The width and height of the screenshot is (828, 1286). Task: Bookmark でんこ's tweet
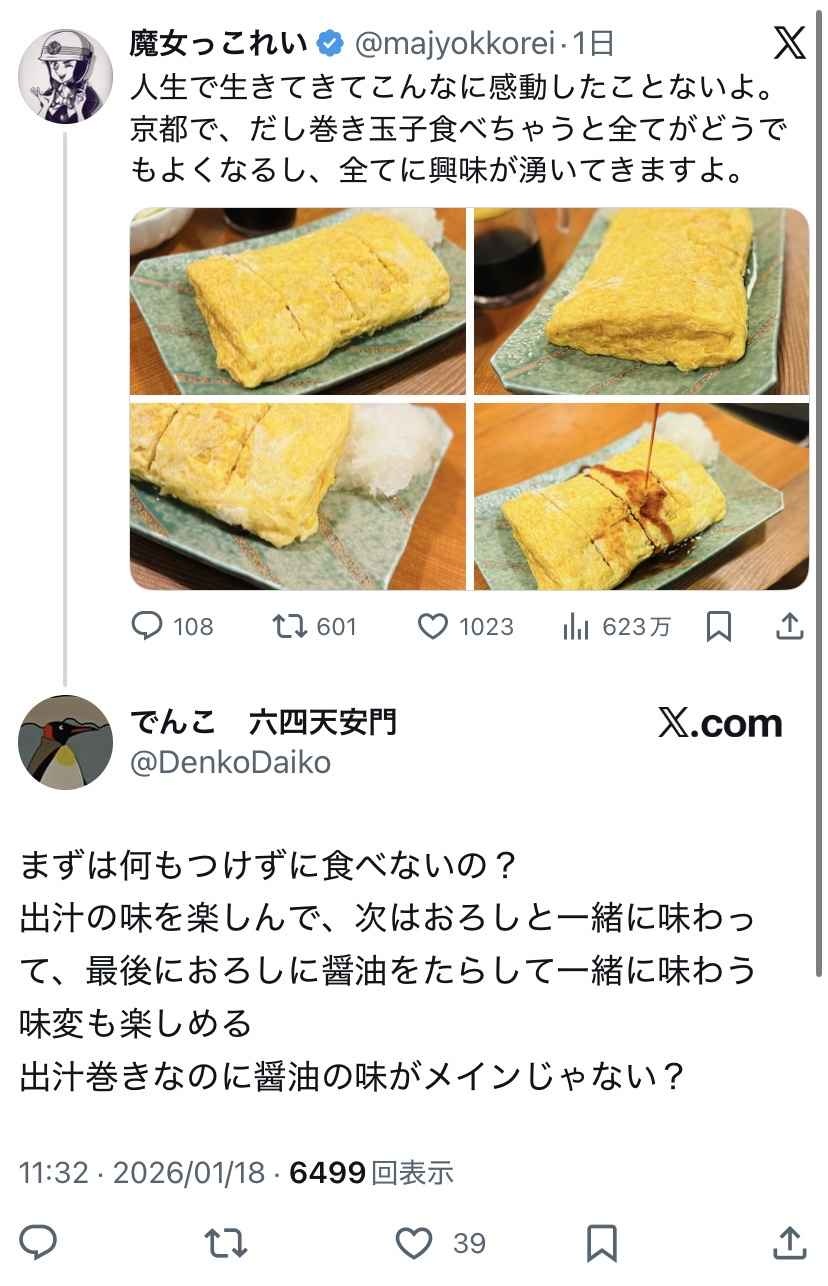[600, 1243]
